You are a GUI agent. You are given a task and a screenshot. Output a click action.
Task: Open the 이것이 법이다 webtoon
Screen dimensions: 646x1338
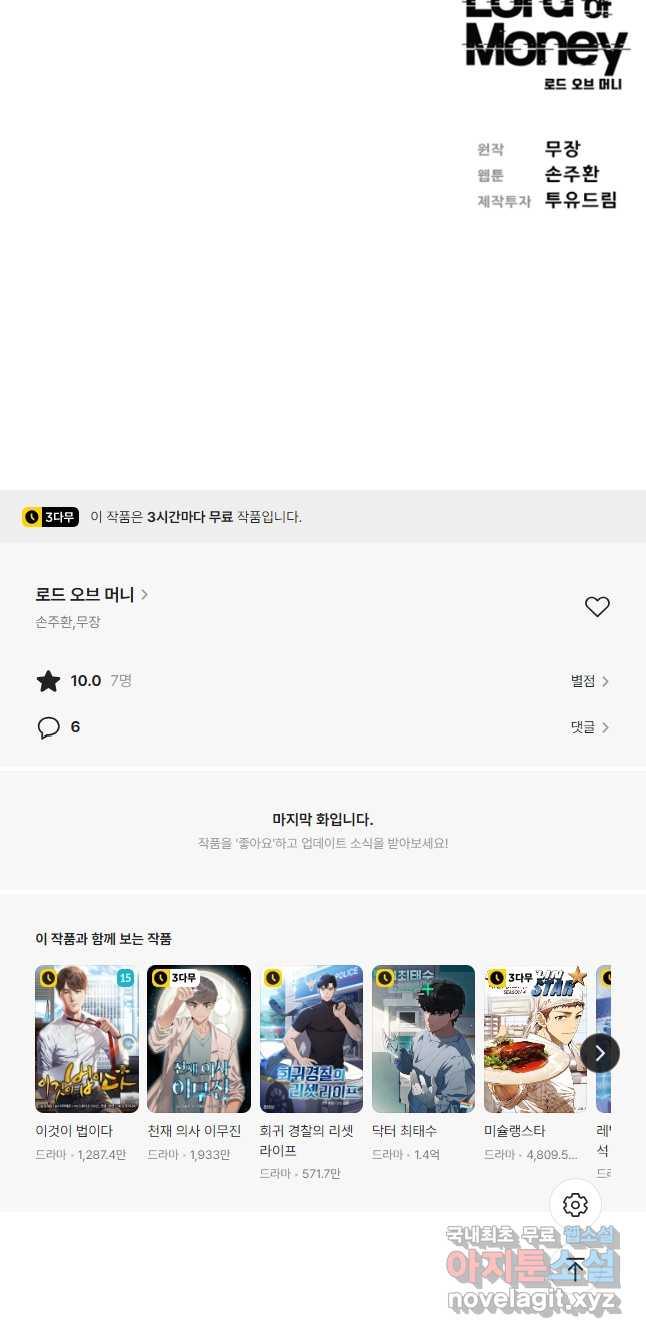87,1039
